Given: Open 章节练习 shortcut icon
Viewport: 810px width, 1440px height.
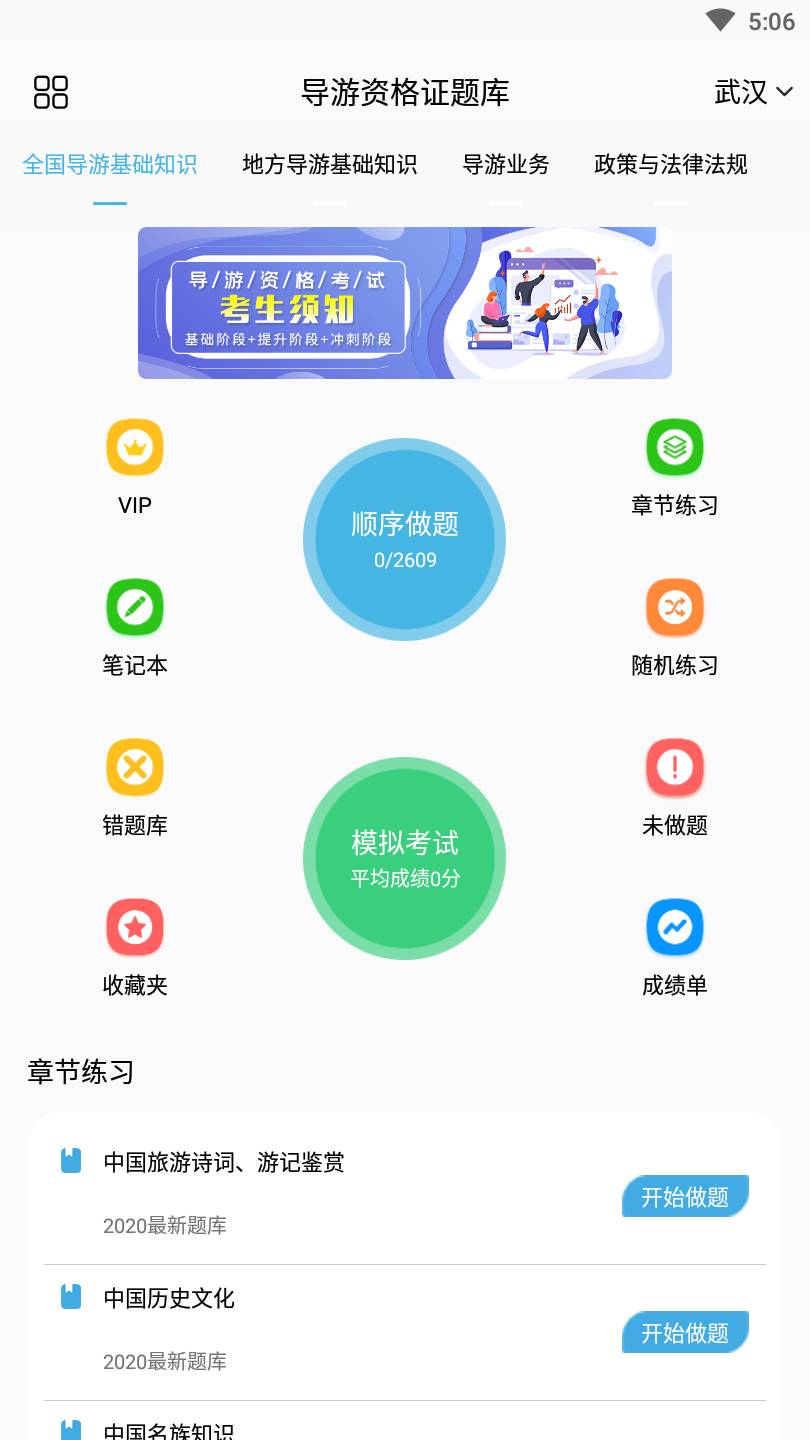Looking at the screenshot, I should (x=674, y=448).
